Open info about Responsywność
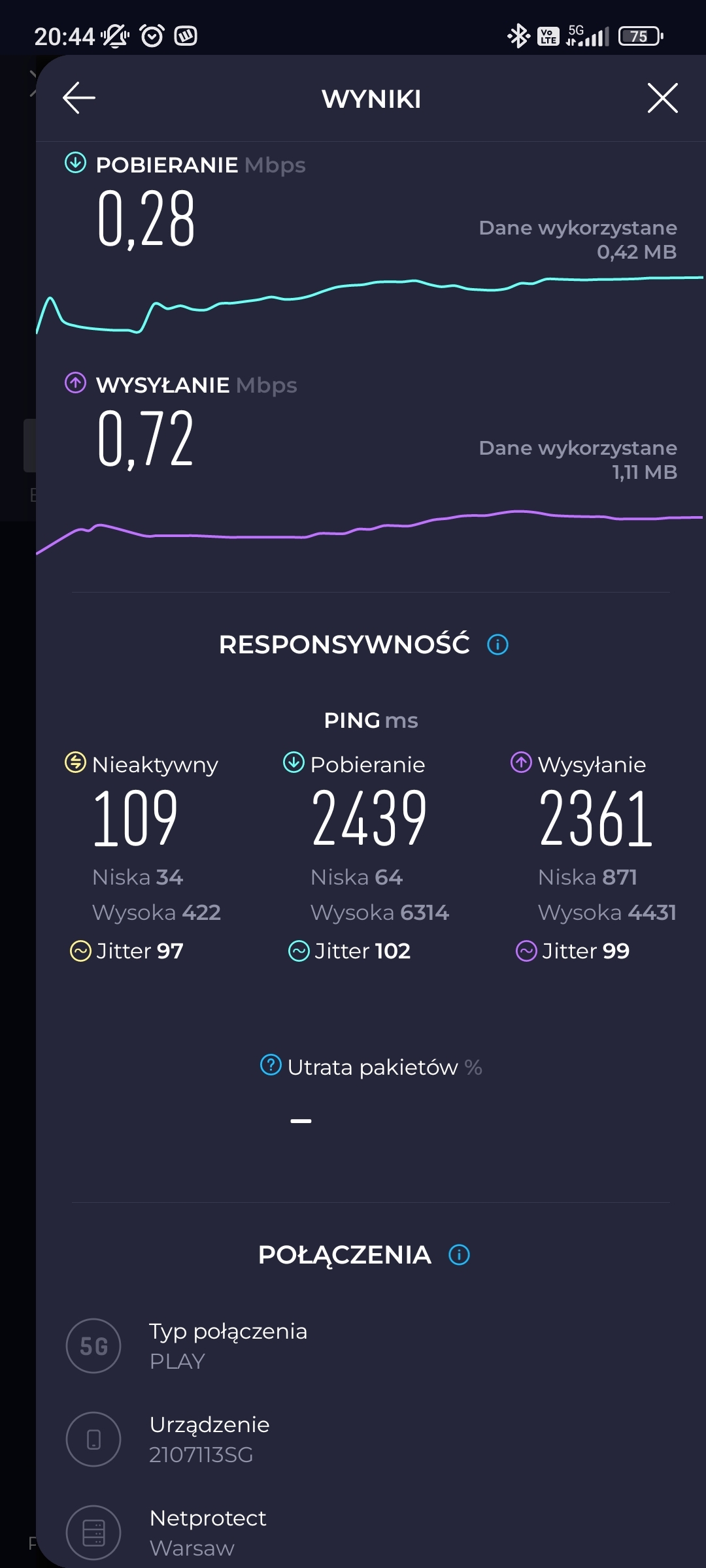The width and height of the screenshot is (706, 1568). coord(497,645)
